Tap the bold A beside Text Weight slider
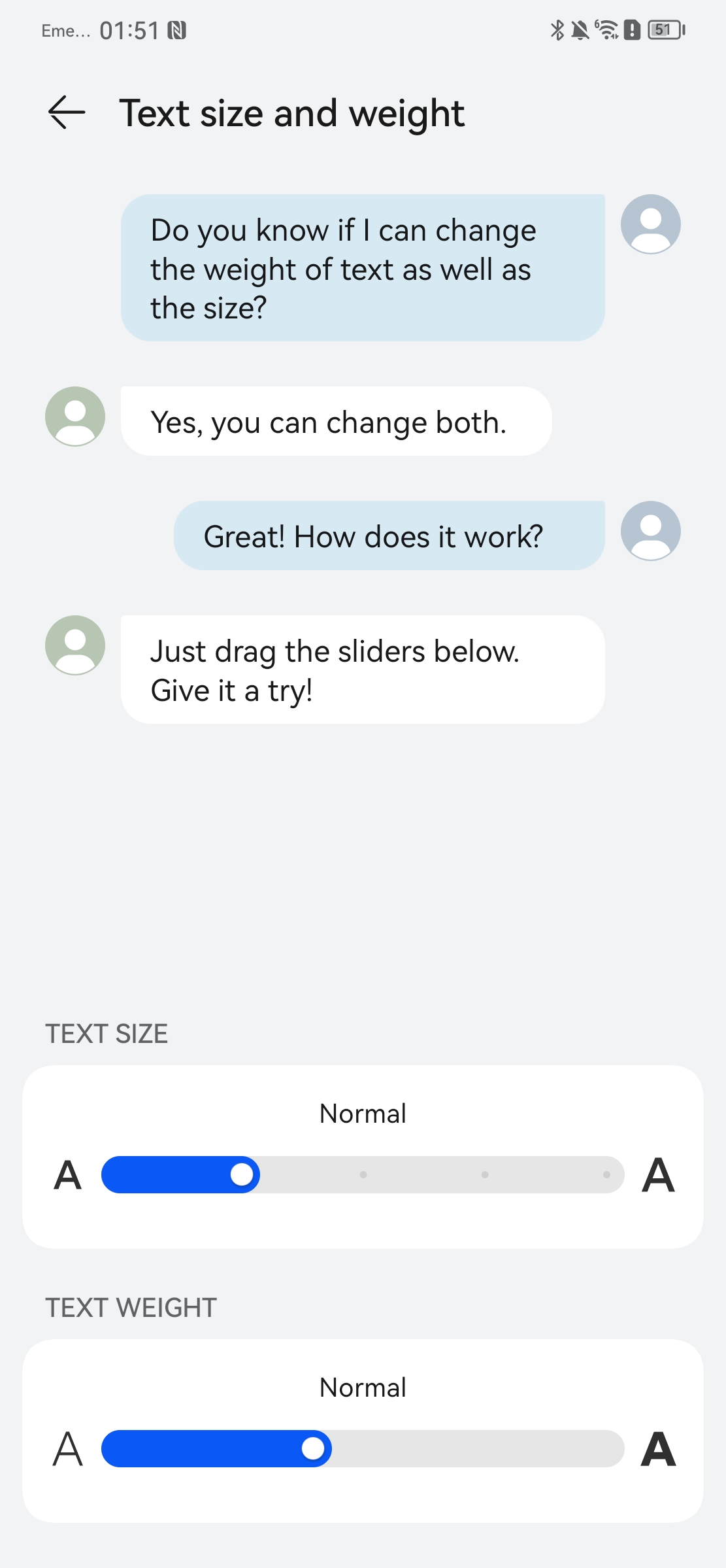The height and width of the screenshot is (1568, 726). [658, 1449]
